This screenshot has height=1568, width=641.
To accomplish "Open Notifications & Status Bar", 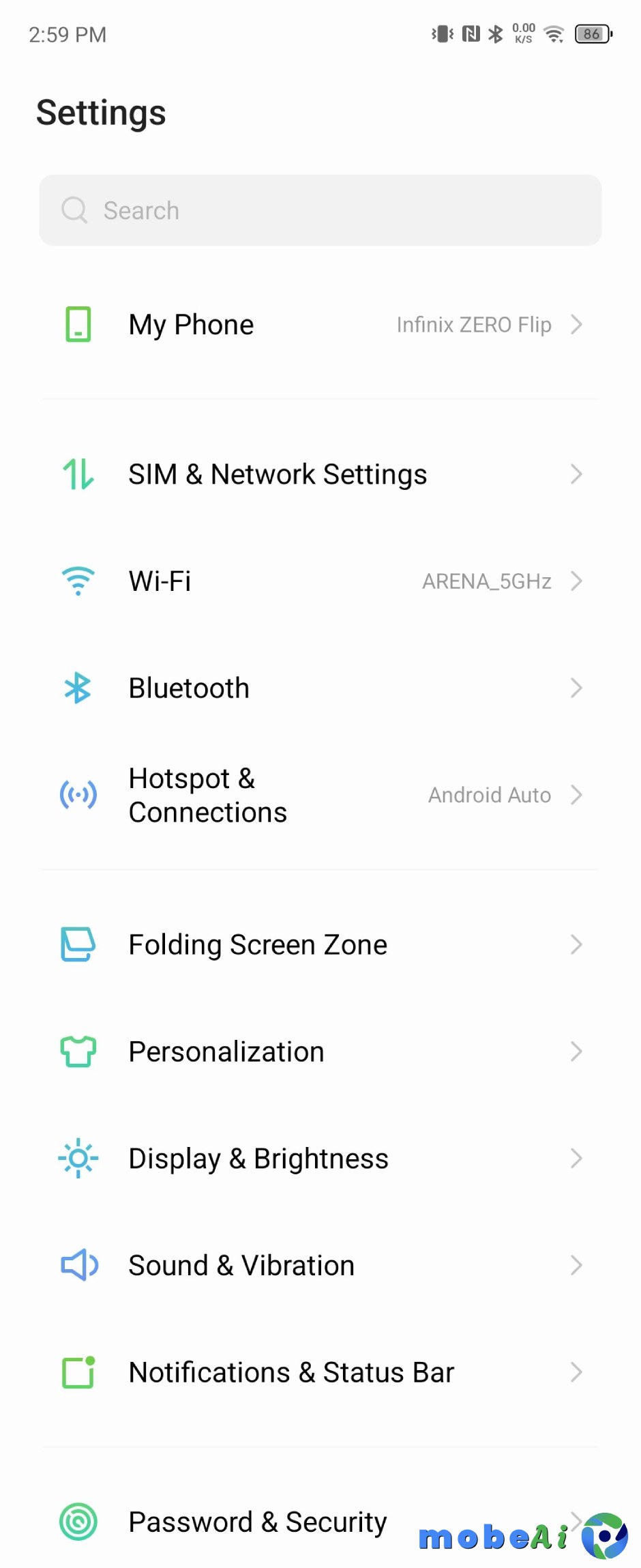I will (x=320, y=1372).
